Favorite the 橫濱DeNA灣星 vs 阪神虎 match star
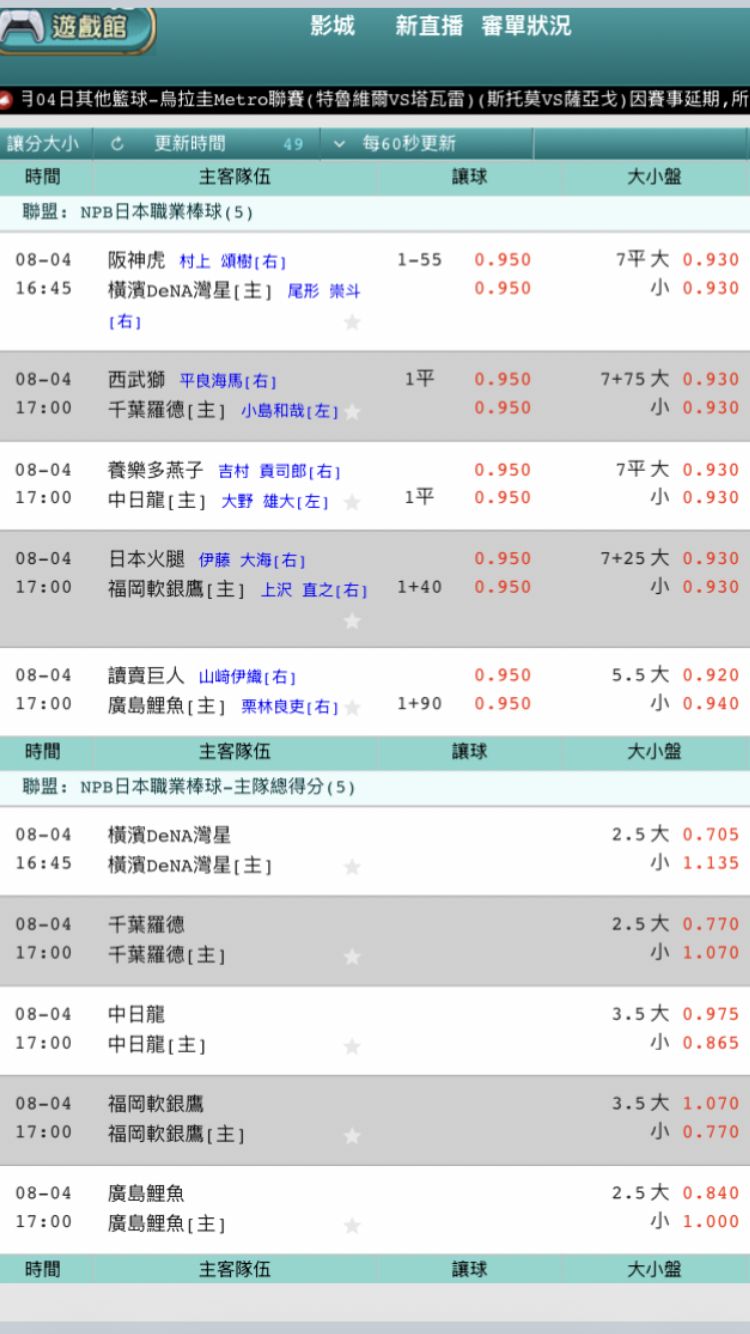 tap(352, 322)
